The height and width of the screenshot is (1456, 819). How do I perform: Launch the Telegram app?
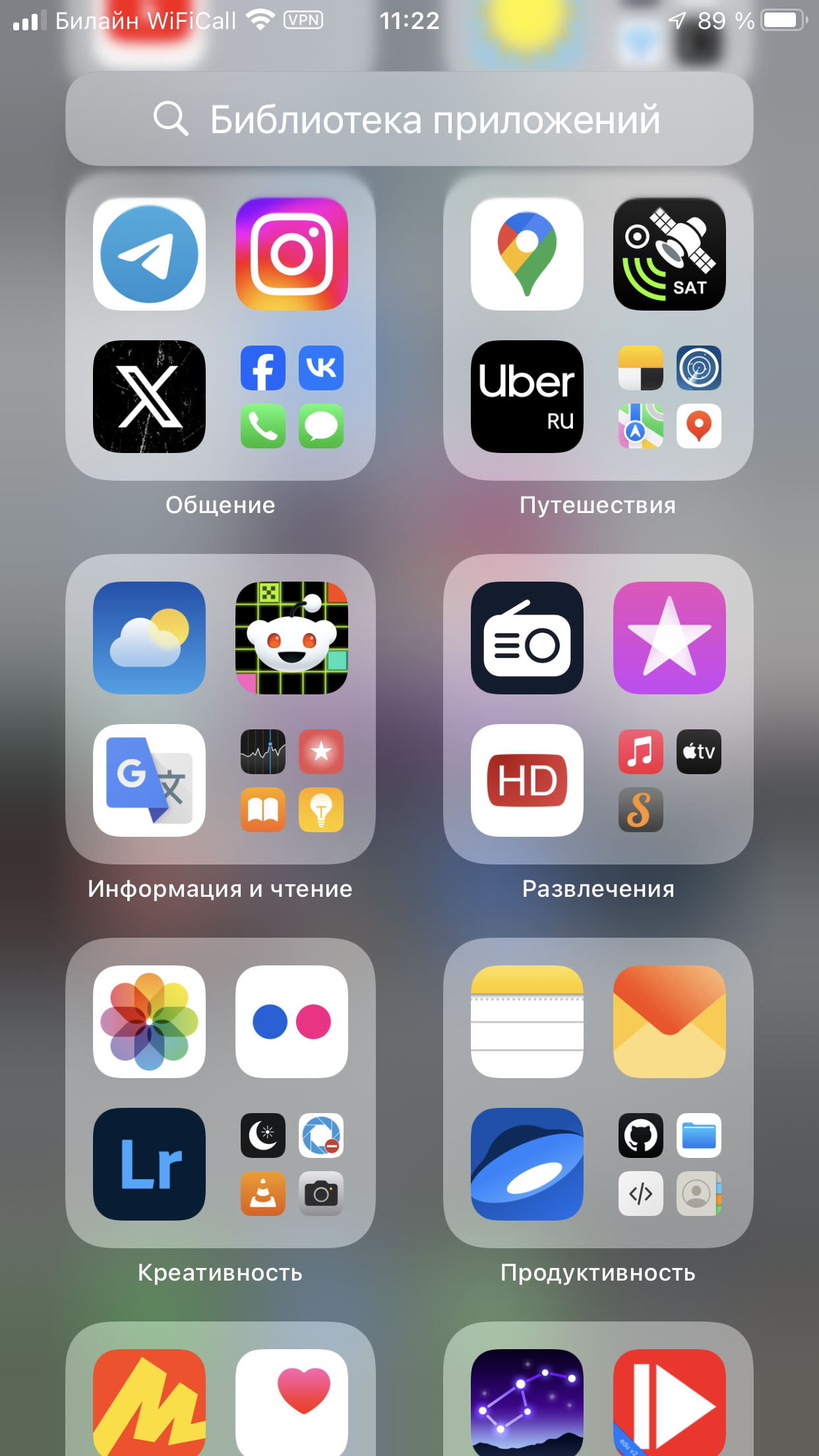(149, 254)
